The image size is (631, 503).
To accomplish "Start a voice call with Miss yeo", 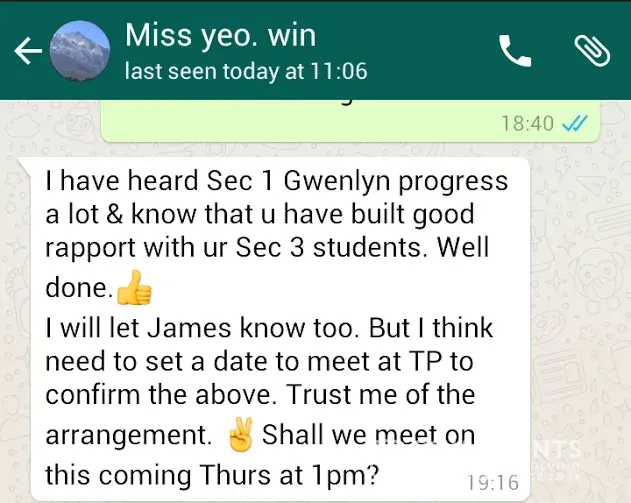I will click(515, 51).
